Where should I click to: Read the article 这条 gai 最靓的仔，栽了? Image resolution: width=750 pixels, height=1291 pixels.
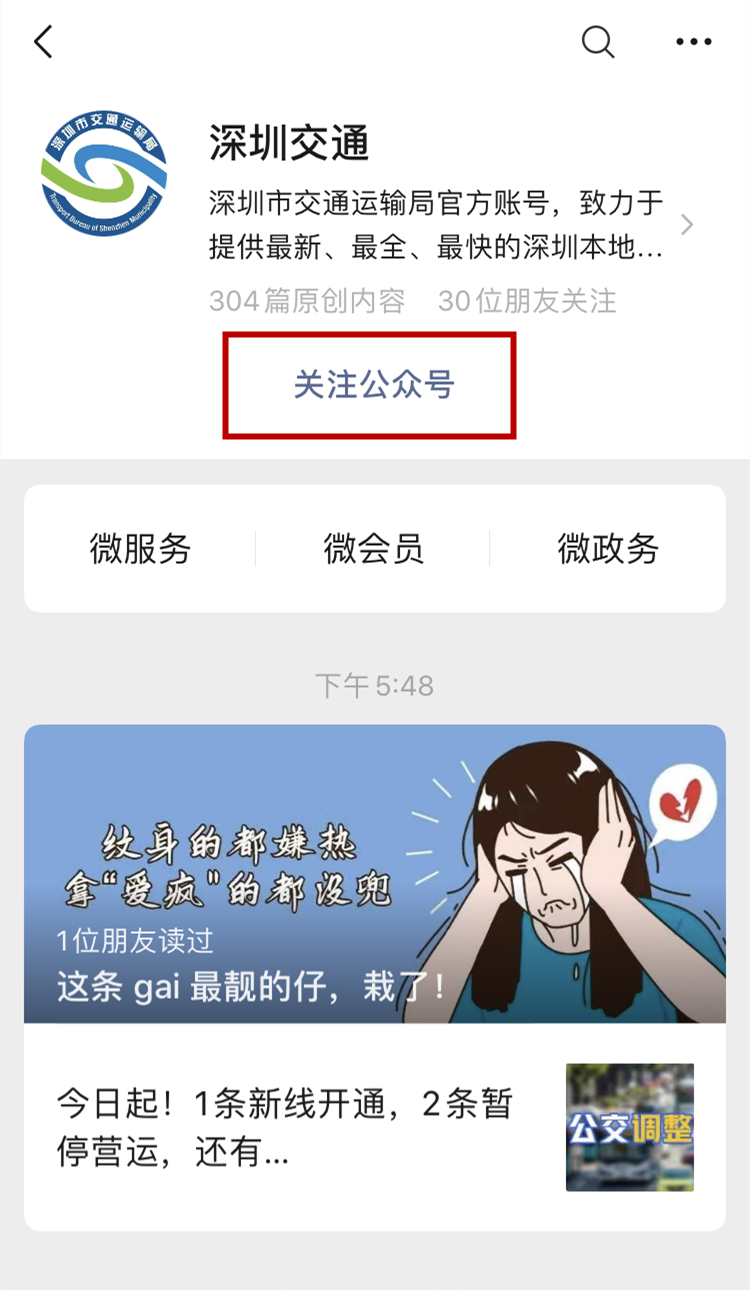tap(375, 873)
